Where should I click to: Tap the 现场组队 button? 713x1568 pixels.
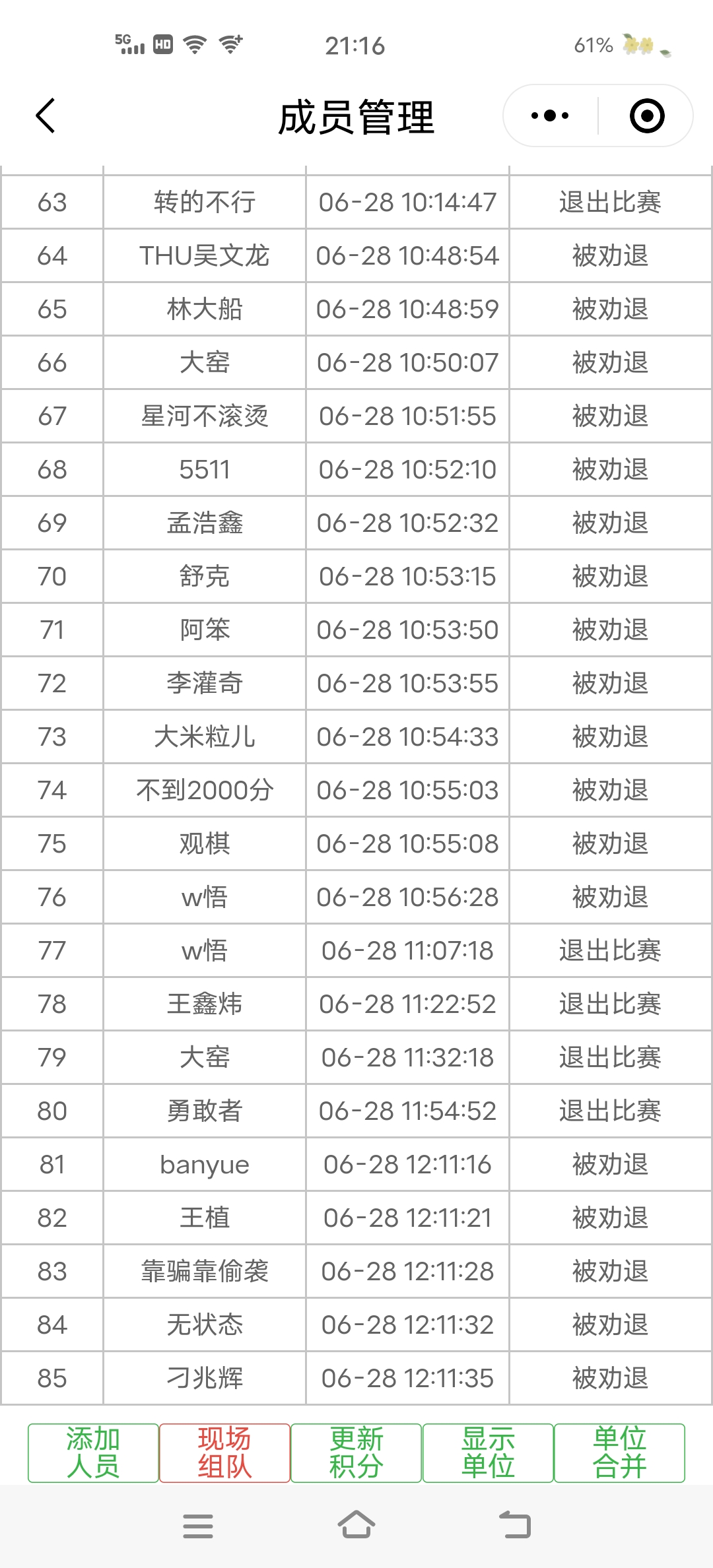[x=224, y=1453]
